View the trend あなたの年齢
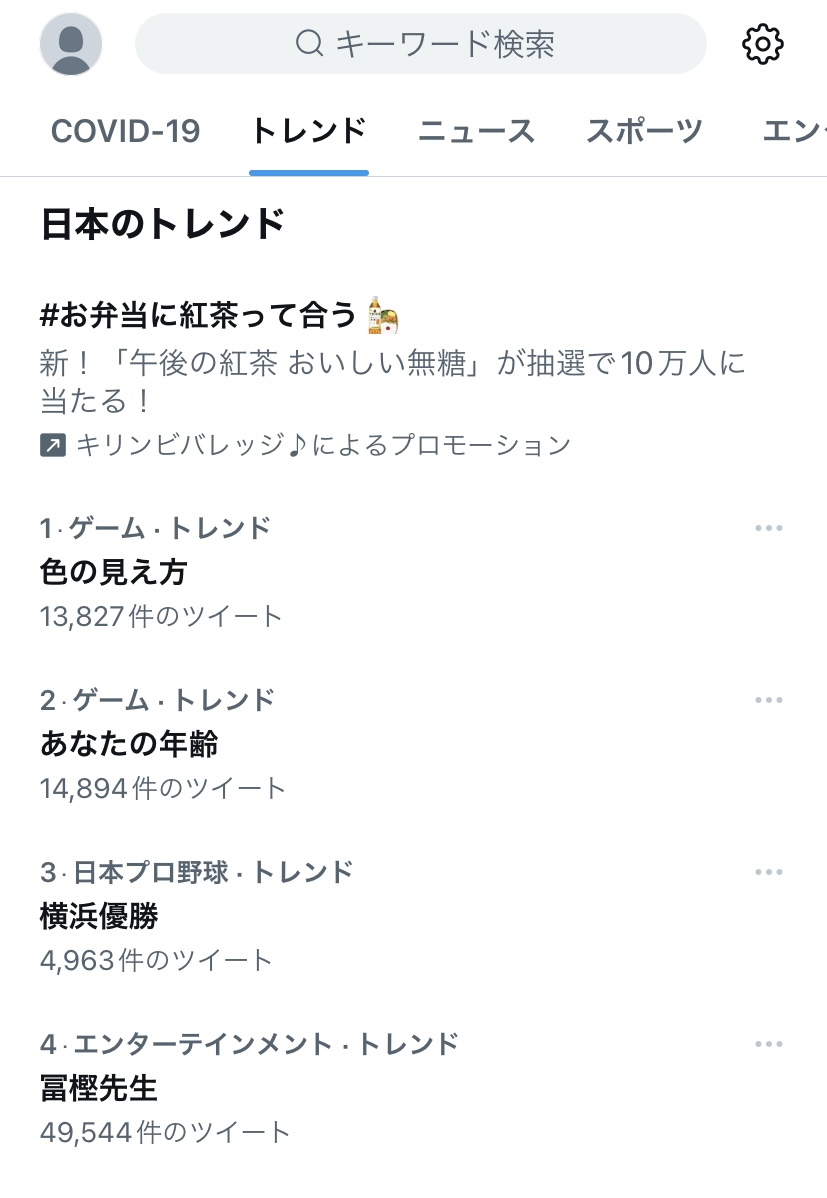 coord(129,744)
